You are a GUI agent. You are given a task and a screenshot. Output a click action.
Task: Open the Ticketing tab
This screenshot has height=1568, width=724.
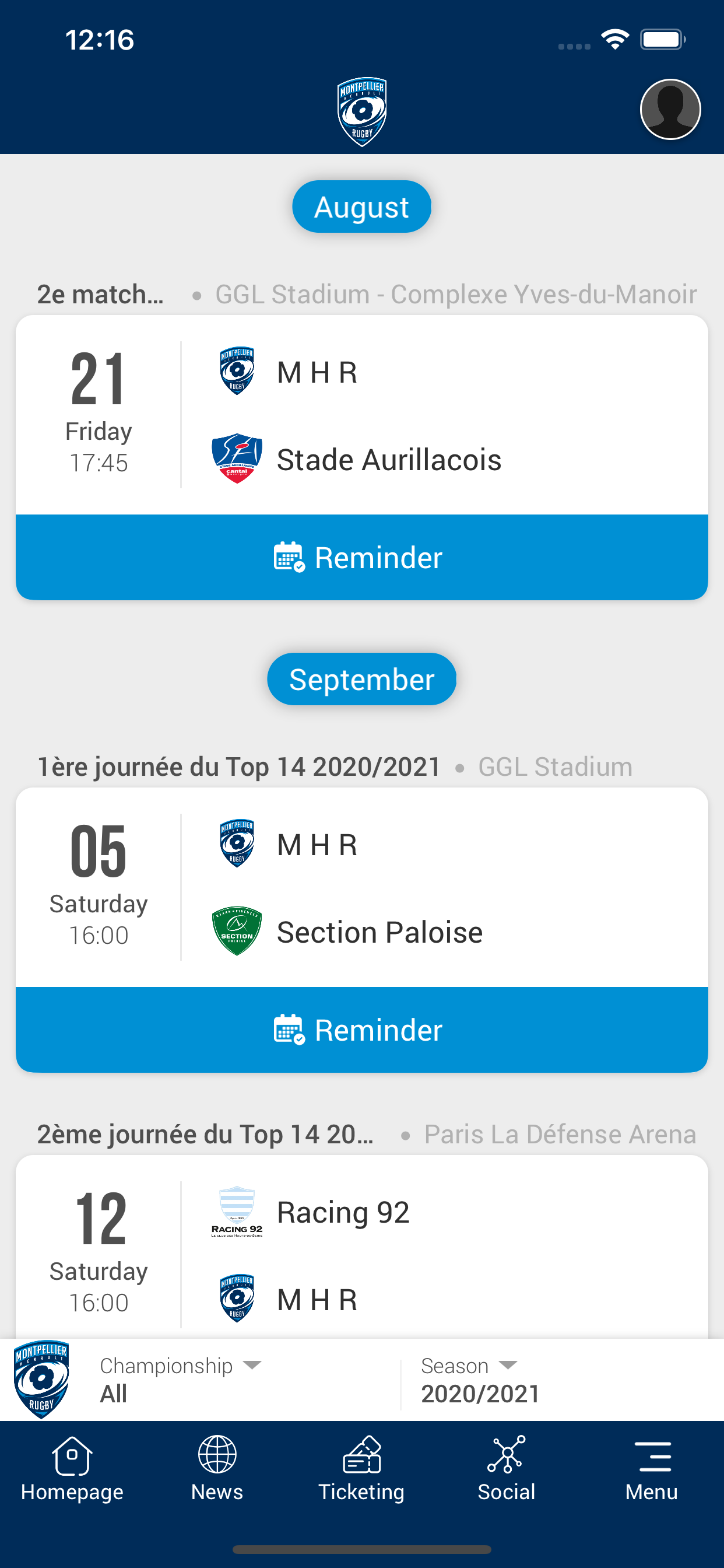coord(361,1468)
